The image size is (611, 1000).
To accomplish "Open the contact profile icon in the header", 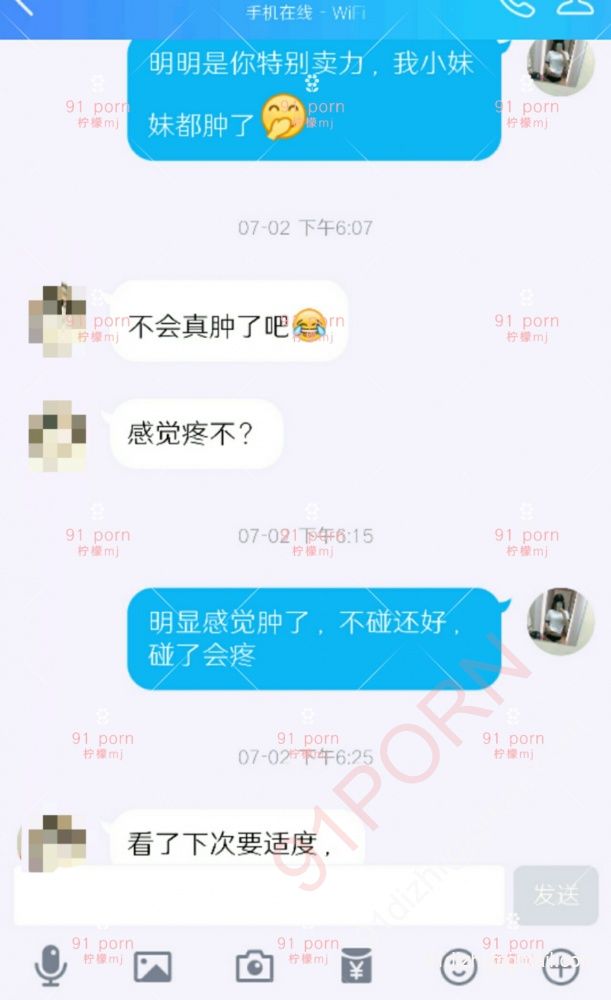I will pyautogui.click(x=576, y=6).
